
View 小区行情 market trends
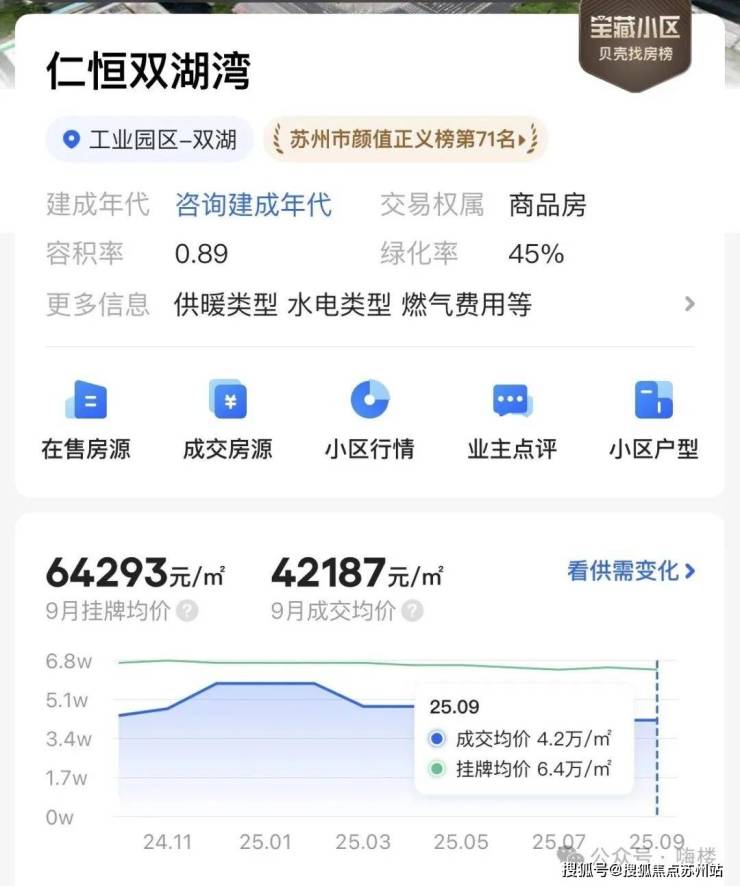[370, 420]
